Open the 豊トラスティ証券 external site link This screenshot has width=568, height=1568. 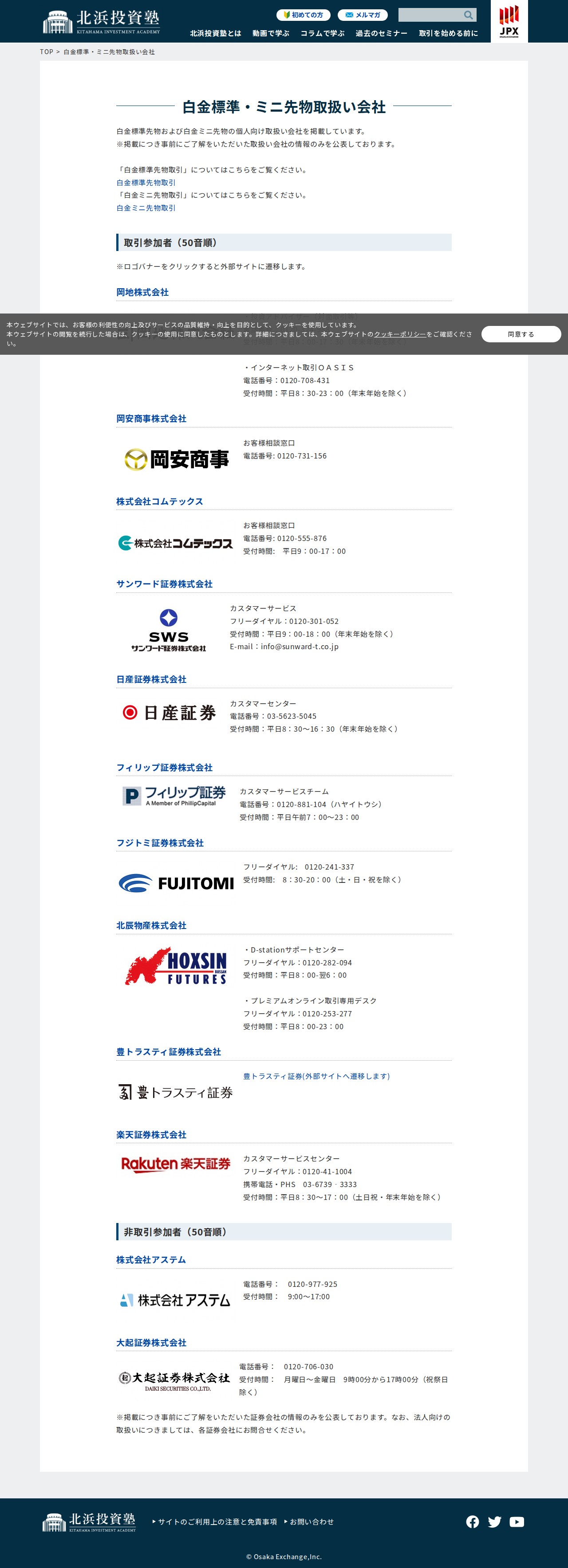pyautogui.click(x=316, y=1076)
